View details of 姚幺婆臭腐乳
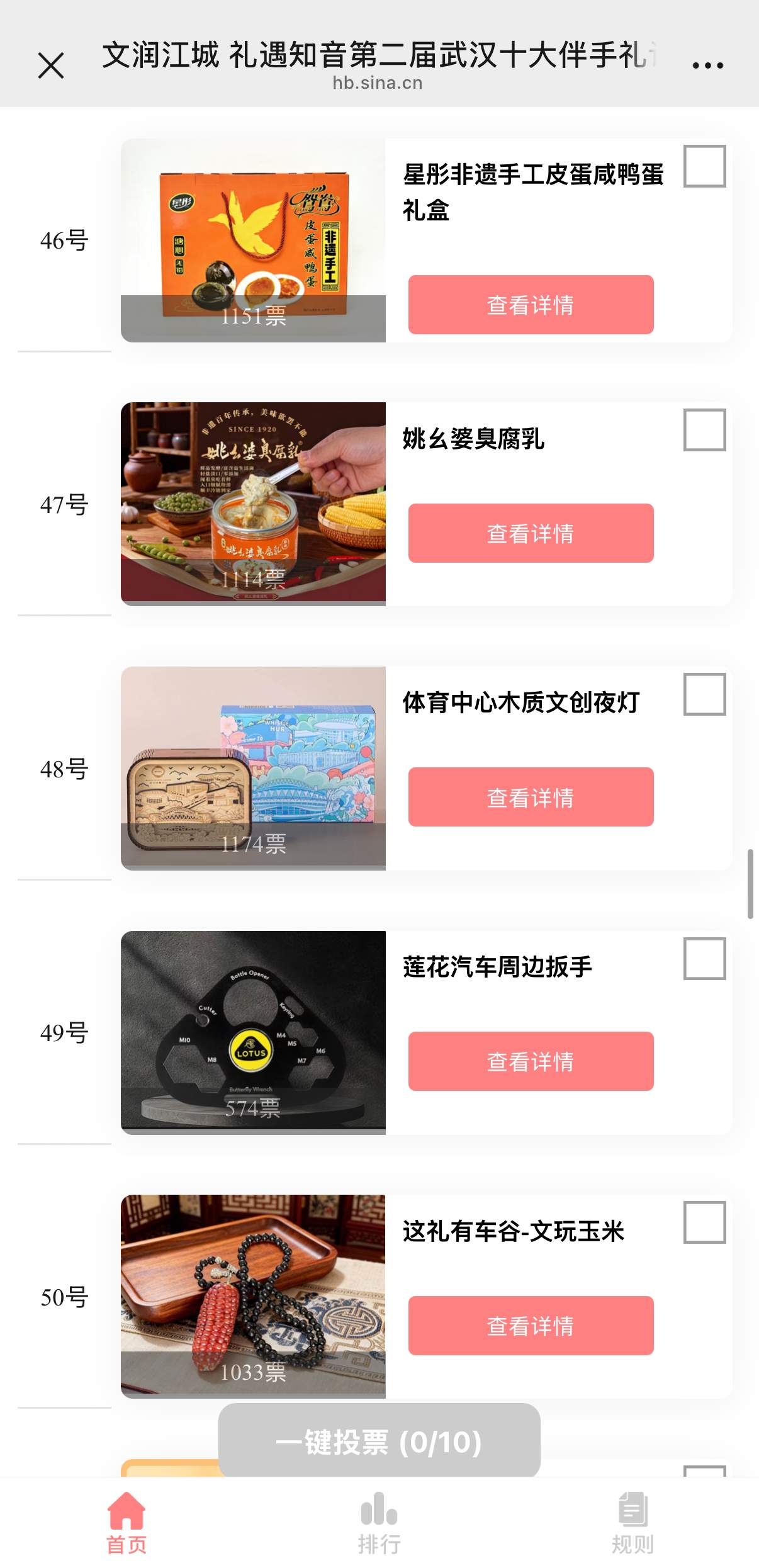The image size is (759, 1568). point(531,533)
